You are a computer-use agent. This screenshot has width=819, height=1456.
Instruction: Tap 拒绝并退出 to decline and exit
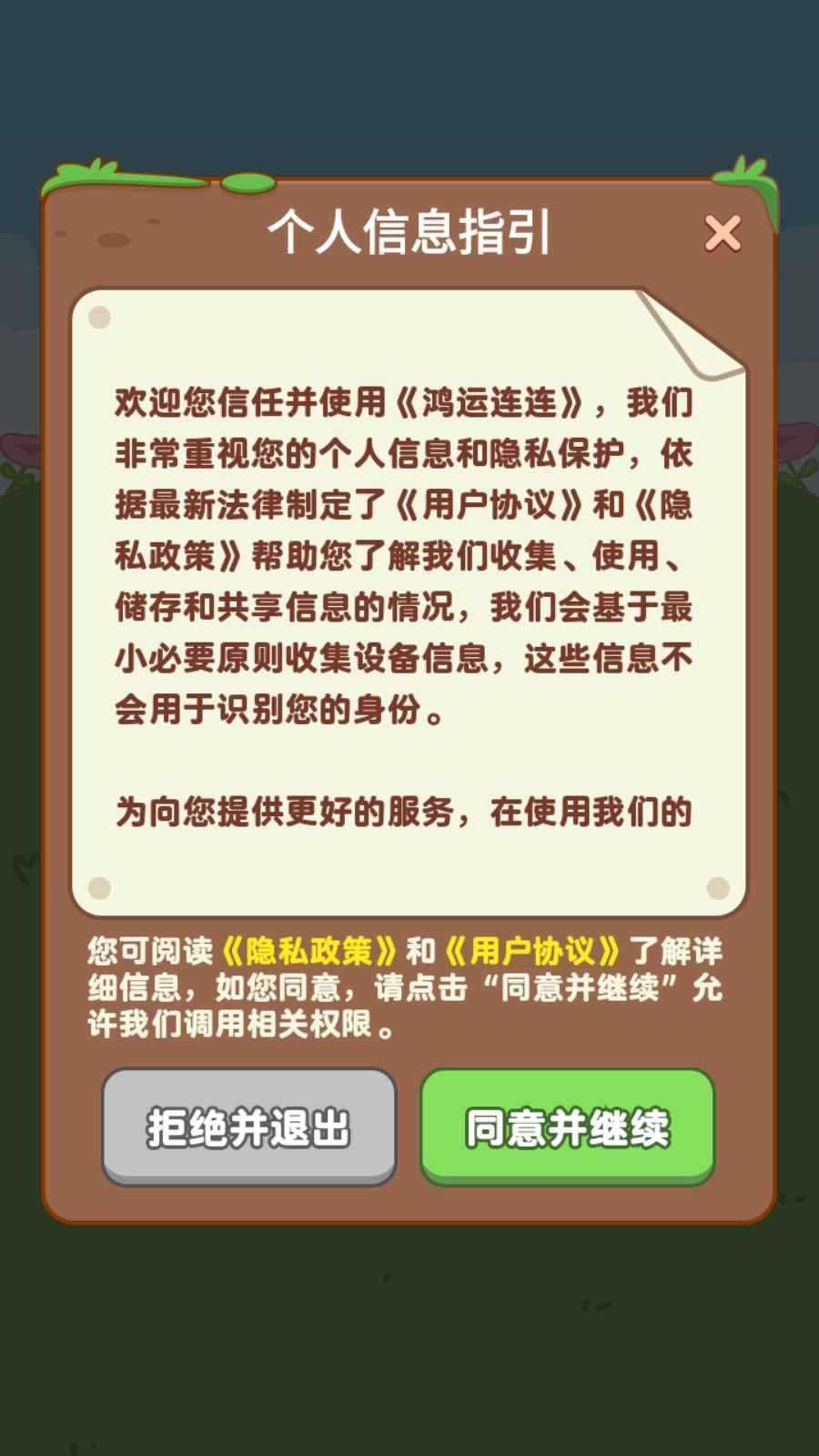(x=248, y=1127)
